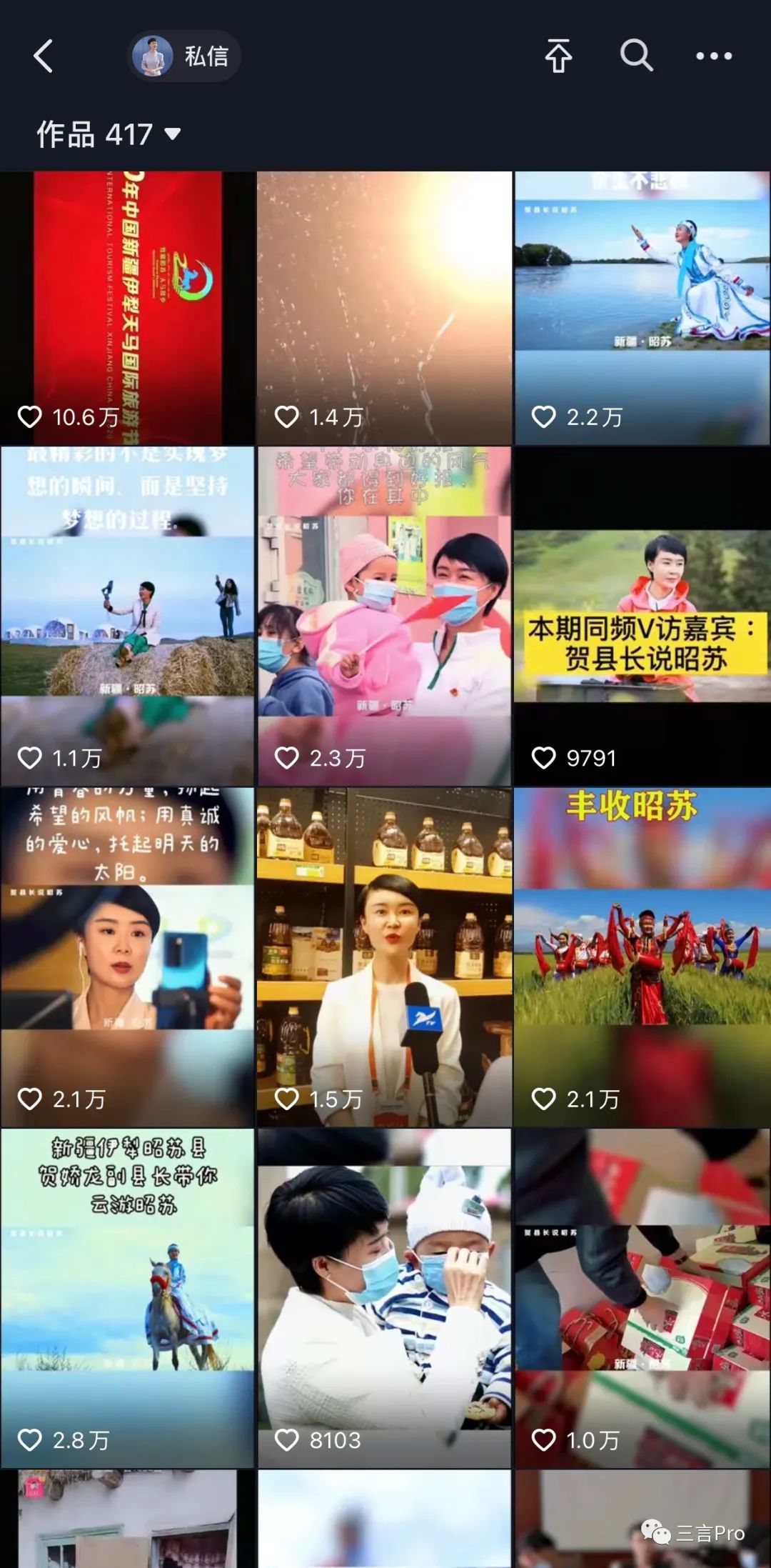The height and width of the screenshot is (1568, 771).
Task: Open the red boxes video with 1.0万 likes
Action: [642, 1297]
